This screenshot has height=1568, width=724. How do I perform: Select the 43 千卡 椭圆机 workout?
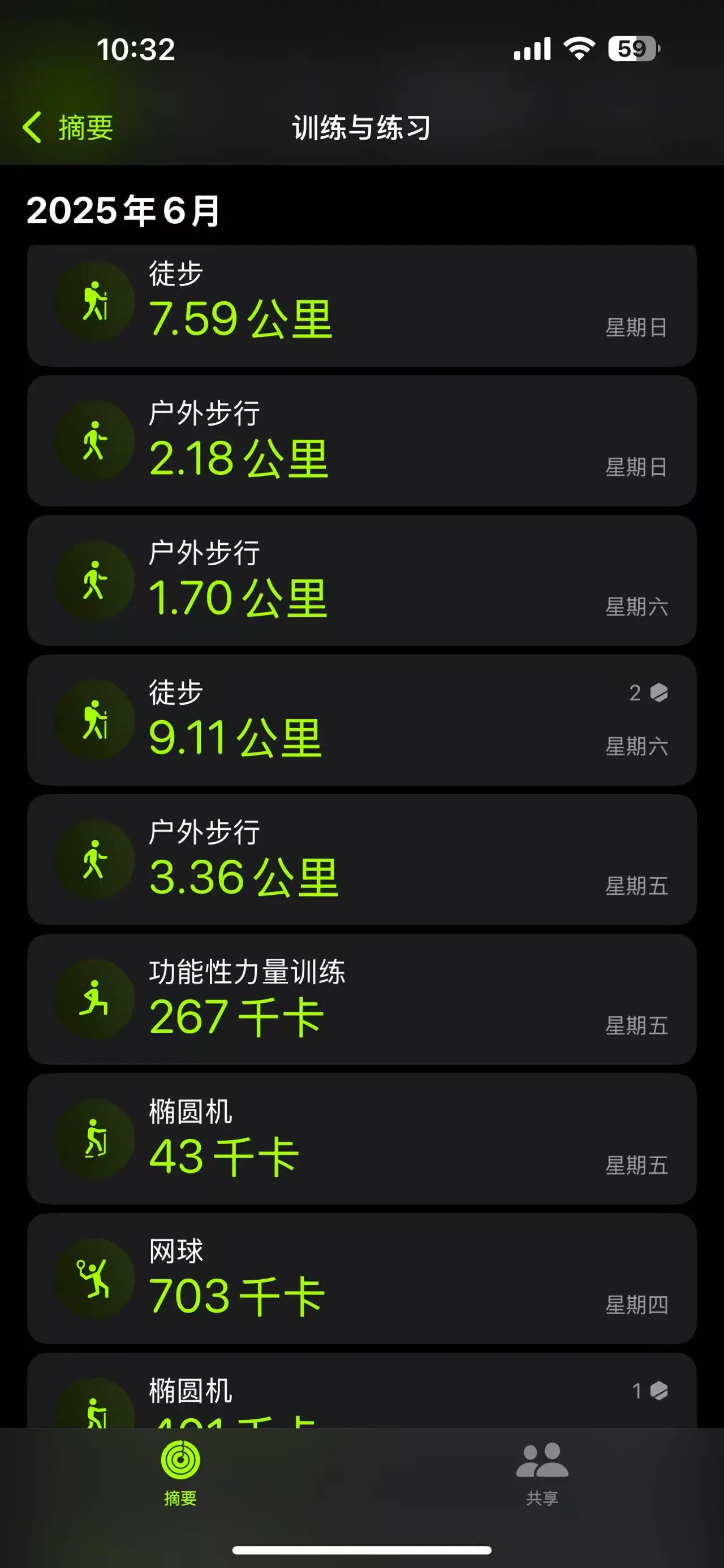pyautogui.click(x=361, y=1139)
